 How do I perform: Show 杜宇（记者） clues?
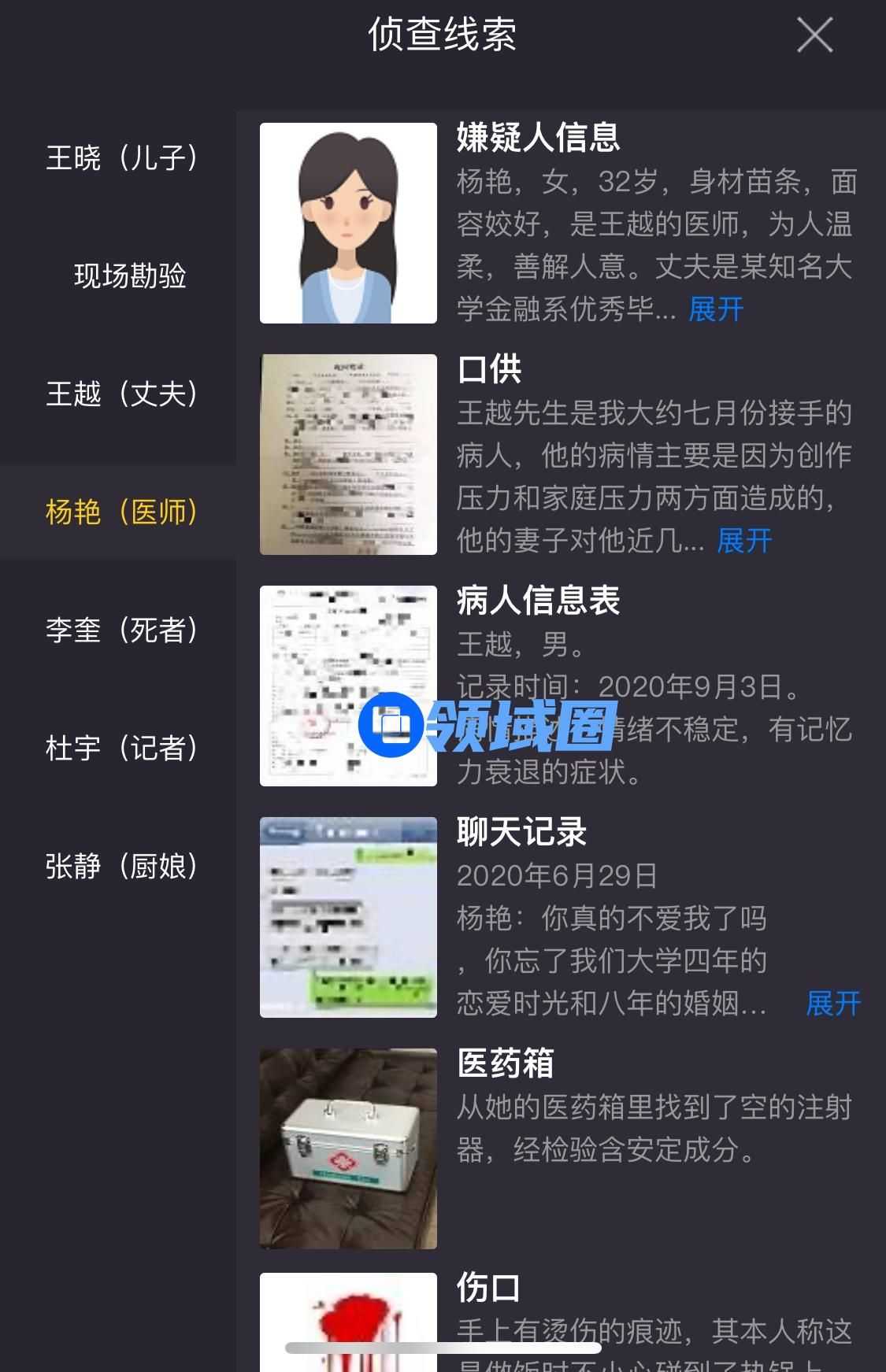coord(121,748)
